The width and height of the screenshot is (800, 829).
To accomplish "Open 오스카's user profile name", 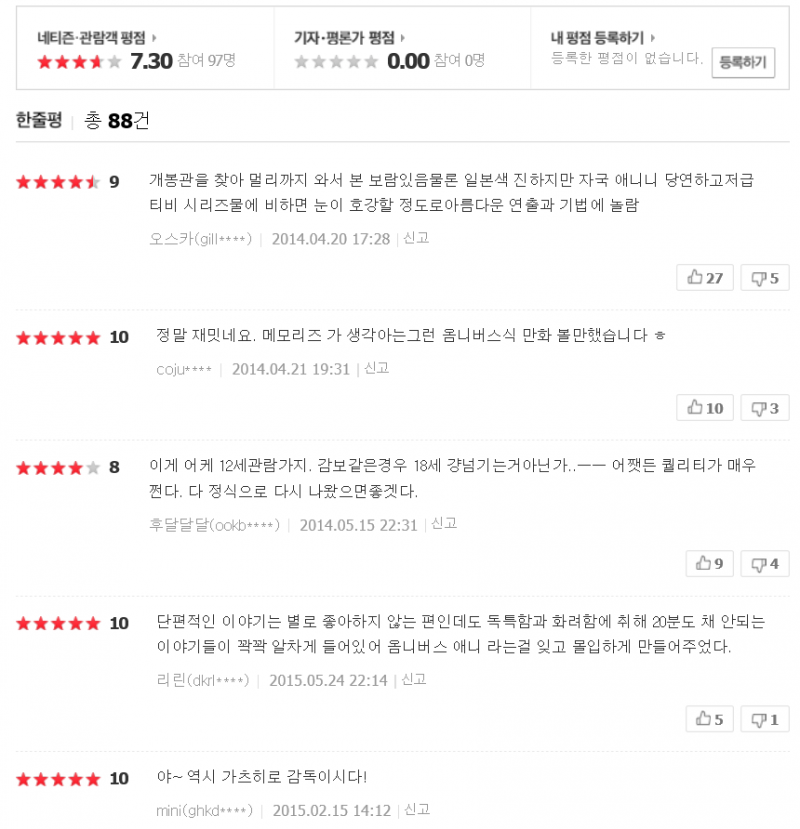I will (x=201, y=239).
